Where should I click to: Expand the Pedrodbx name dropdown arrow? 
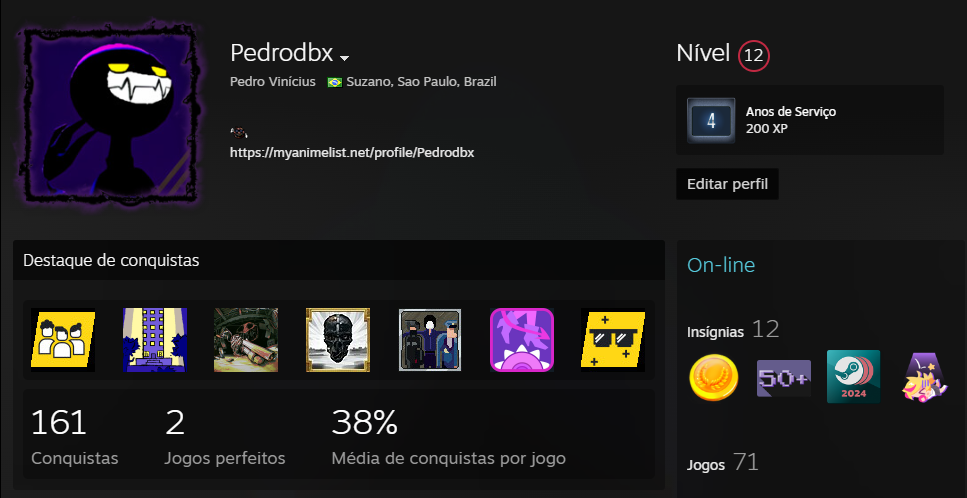coord(344,57)
